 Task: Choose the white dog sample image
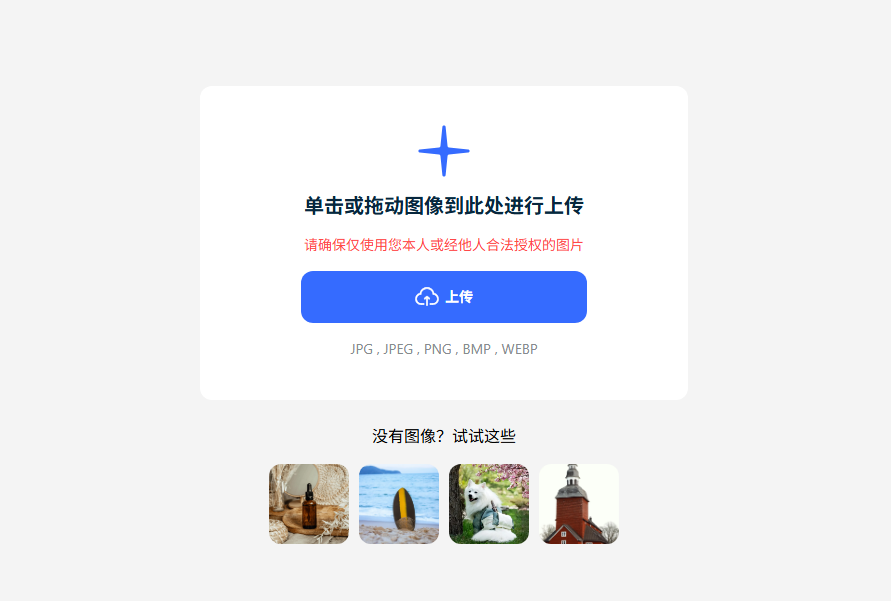[x=489, y=504]
